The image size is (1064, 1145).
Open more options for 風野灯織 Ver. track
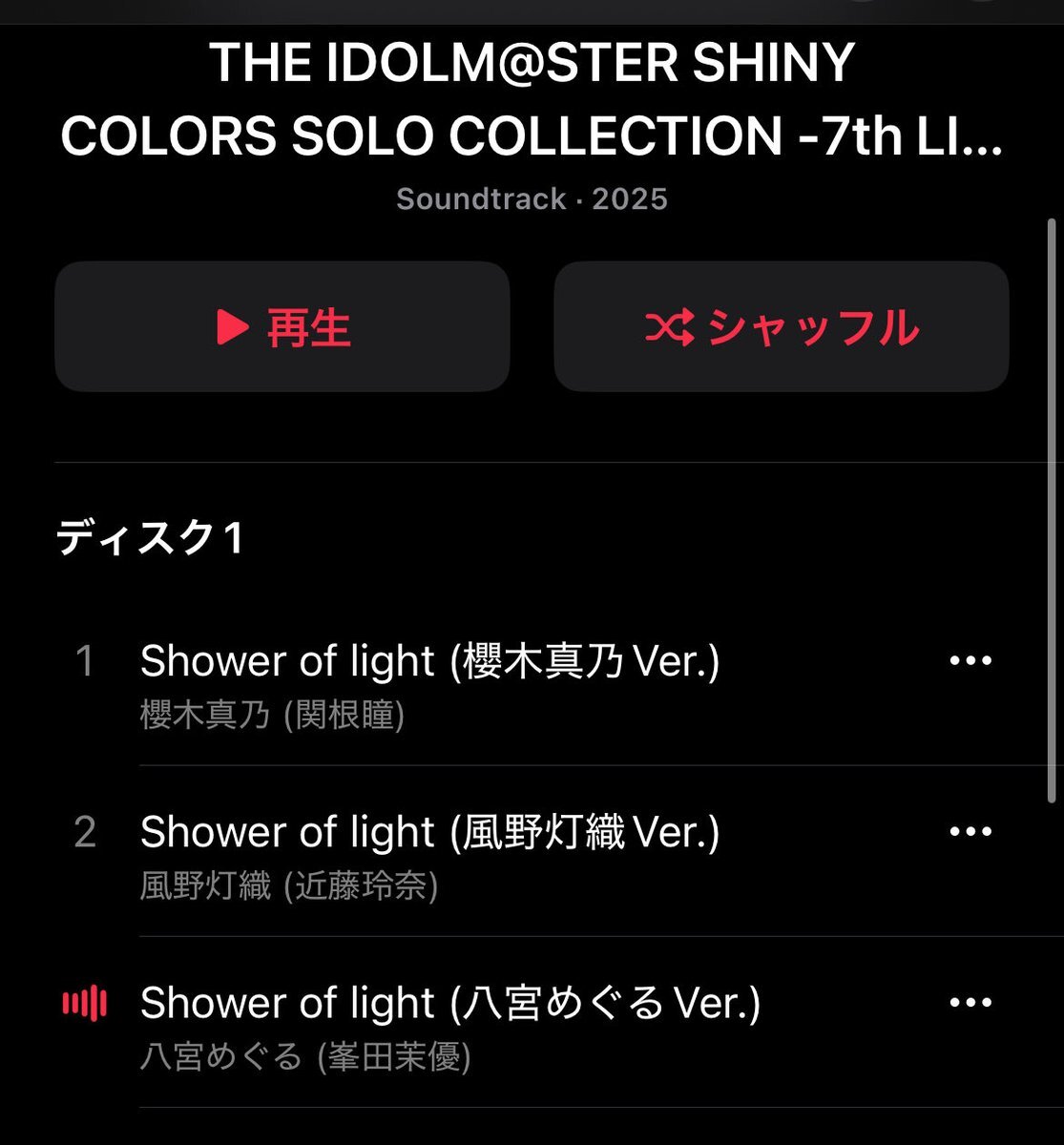970,831
